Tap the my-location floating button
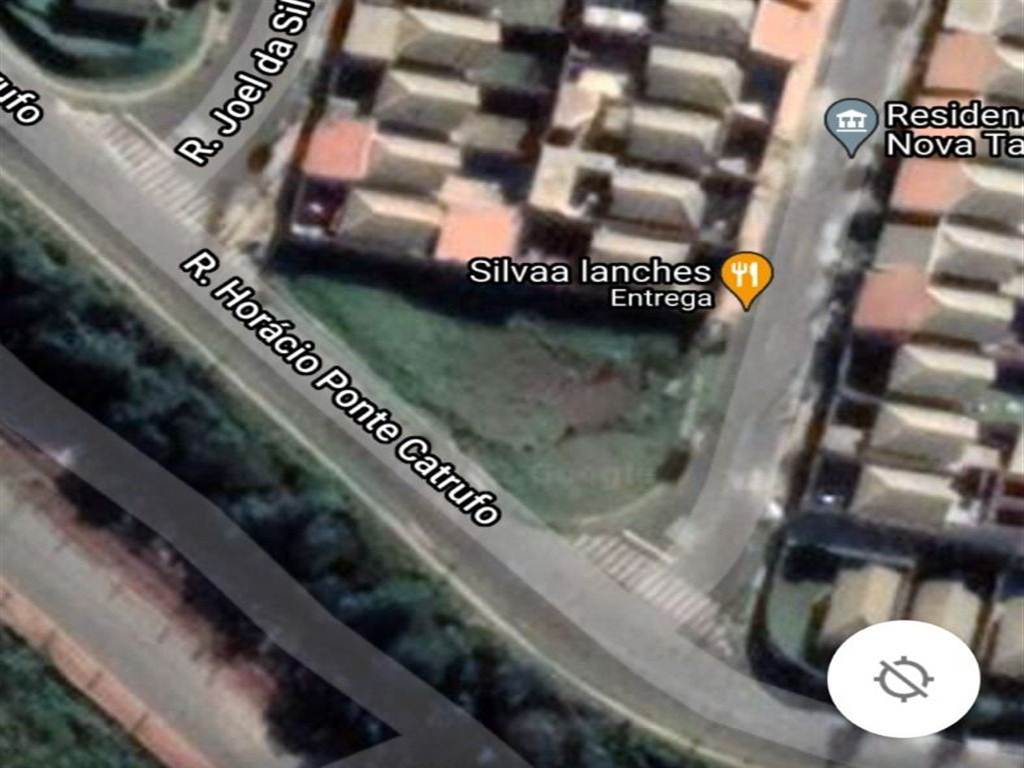Viewport: 1024px width, 768px height. [x=903, y=679]
